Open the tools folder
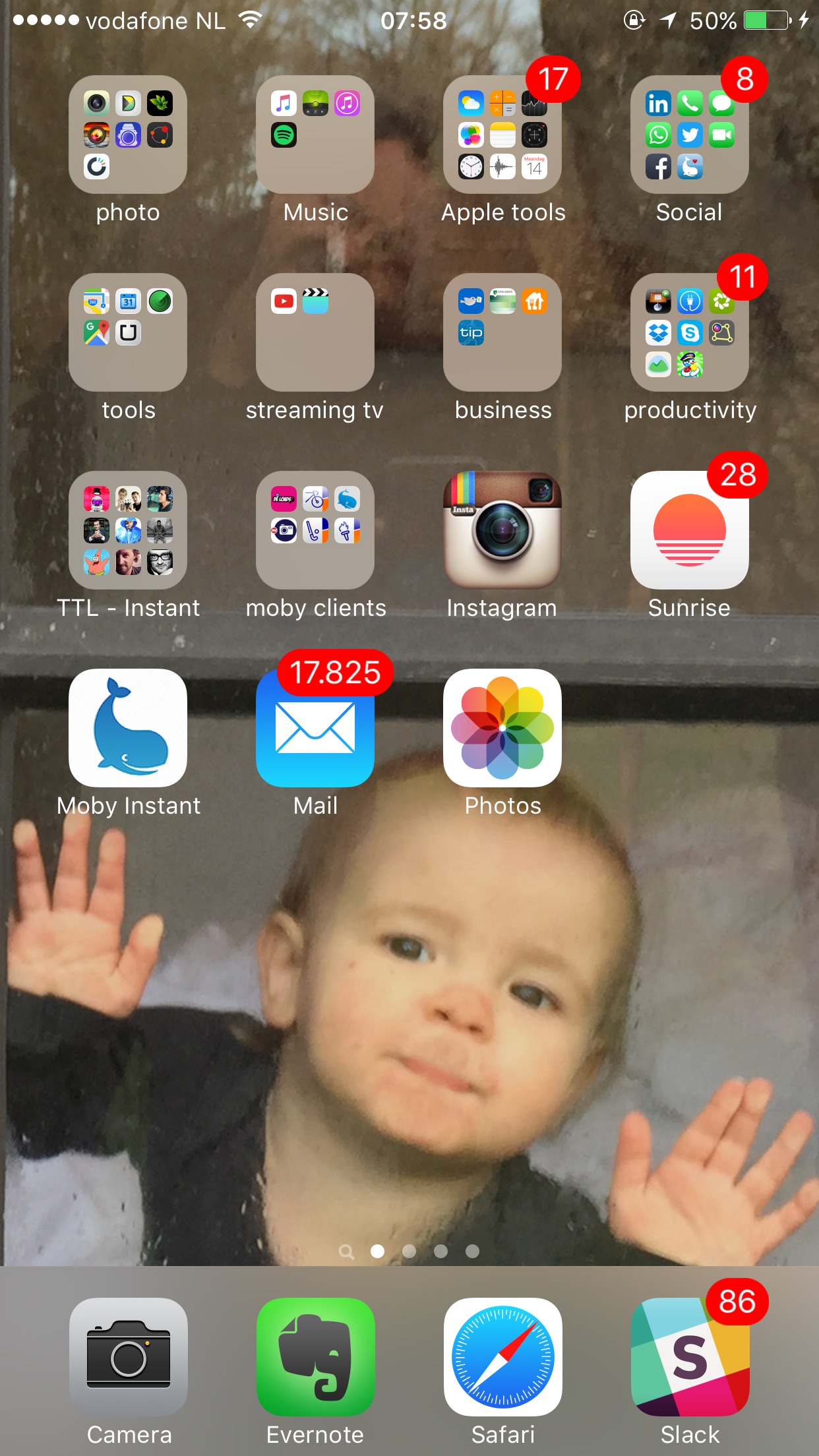The image size is (819, 1456). pyautogui.click(x=128, y=332)
